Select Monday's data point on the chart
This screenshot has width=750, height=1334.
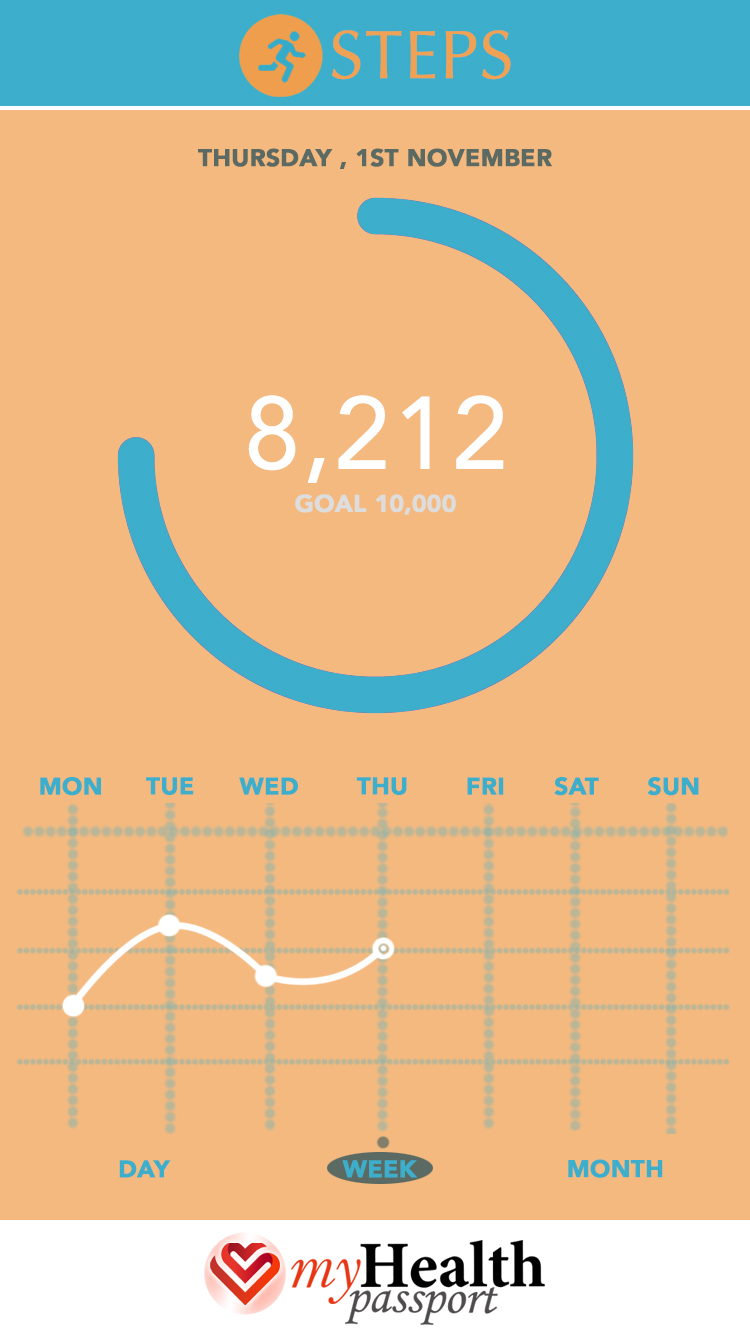73,1005
